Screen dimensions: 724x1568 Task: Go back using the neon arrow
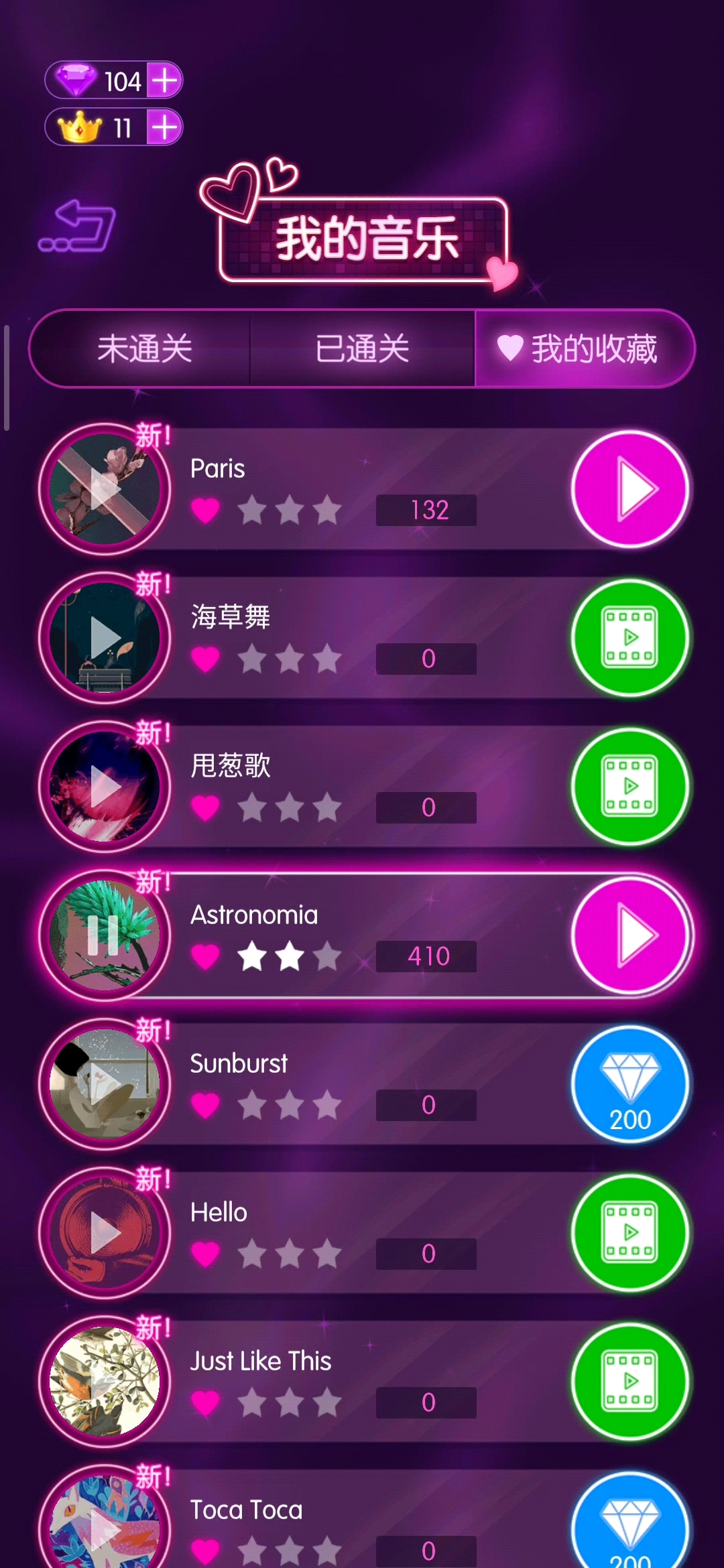coord(78,226)
